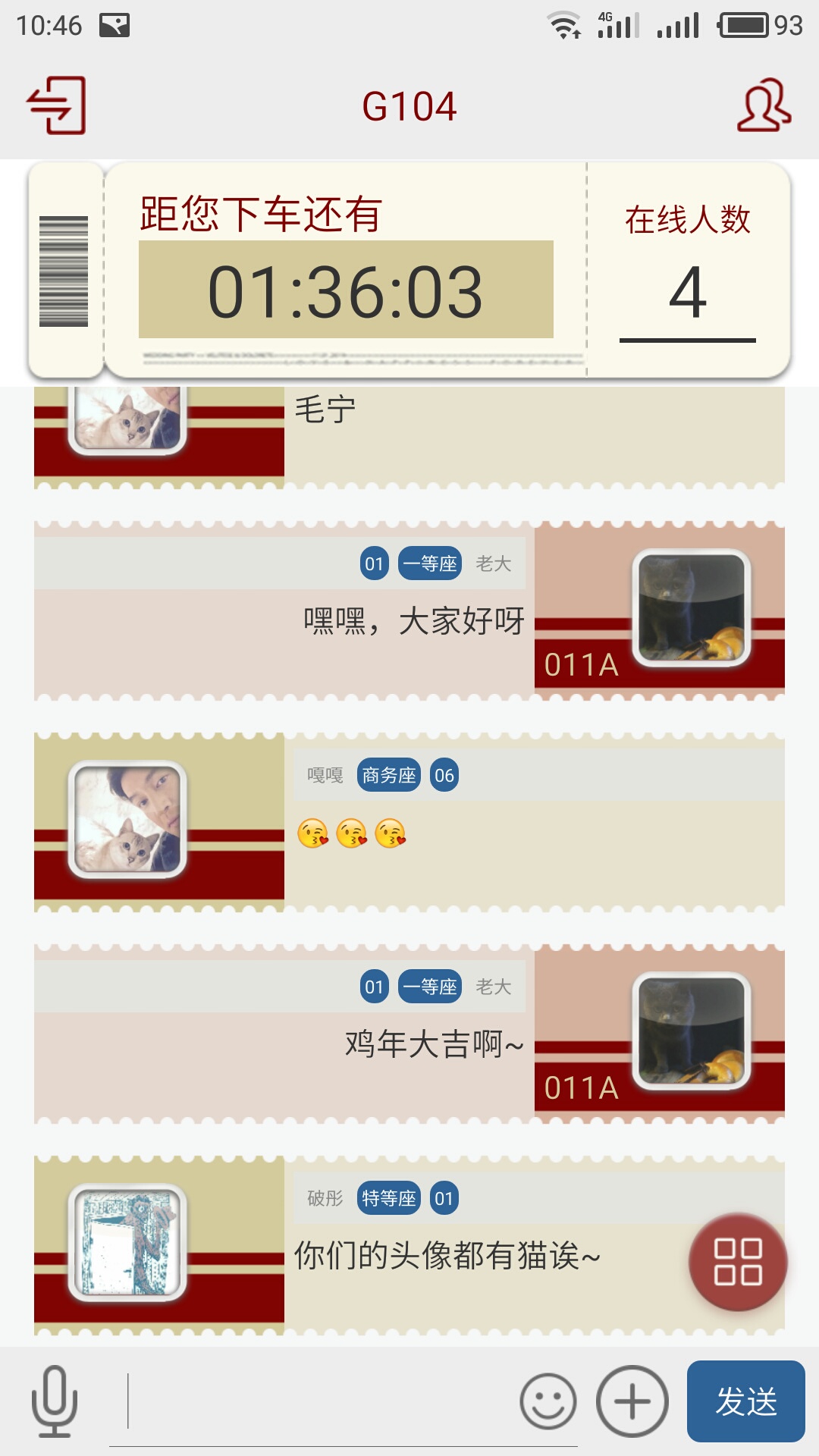Open the emoji picker
This screenshot has height=1456, width=819.
coord(548,1401)
